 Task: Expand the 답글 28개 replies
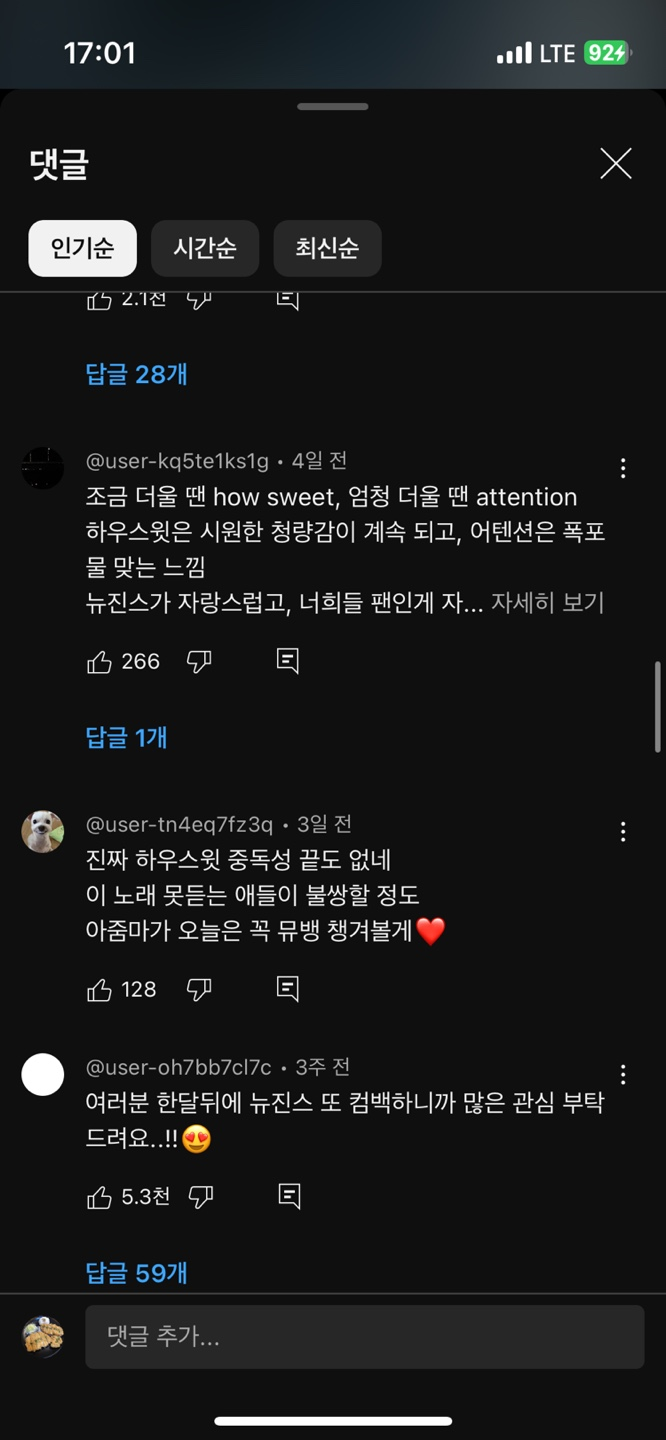[x=136, y=374]
